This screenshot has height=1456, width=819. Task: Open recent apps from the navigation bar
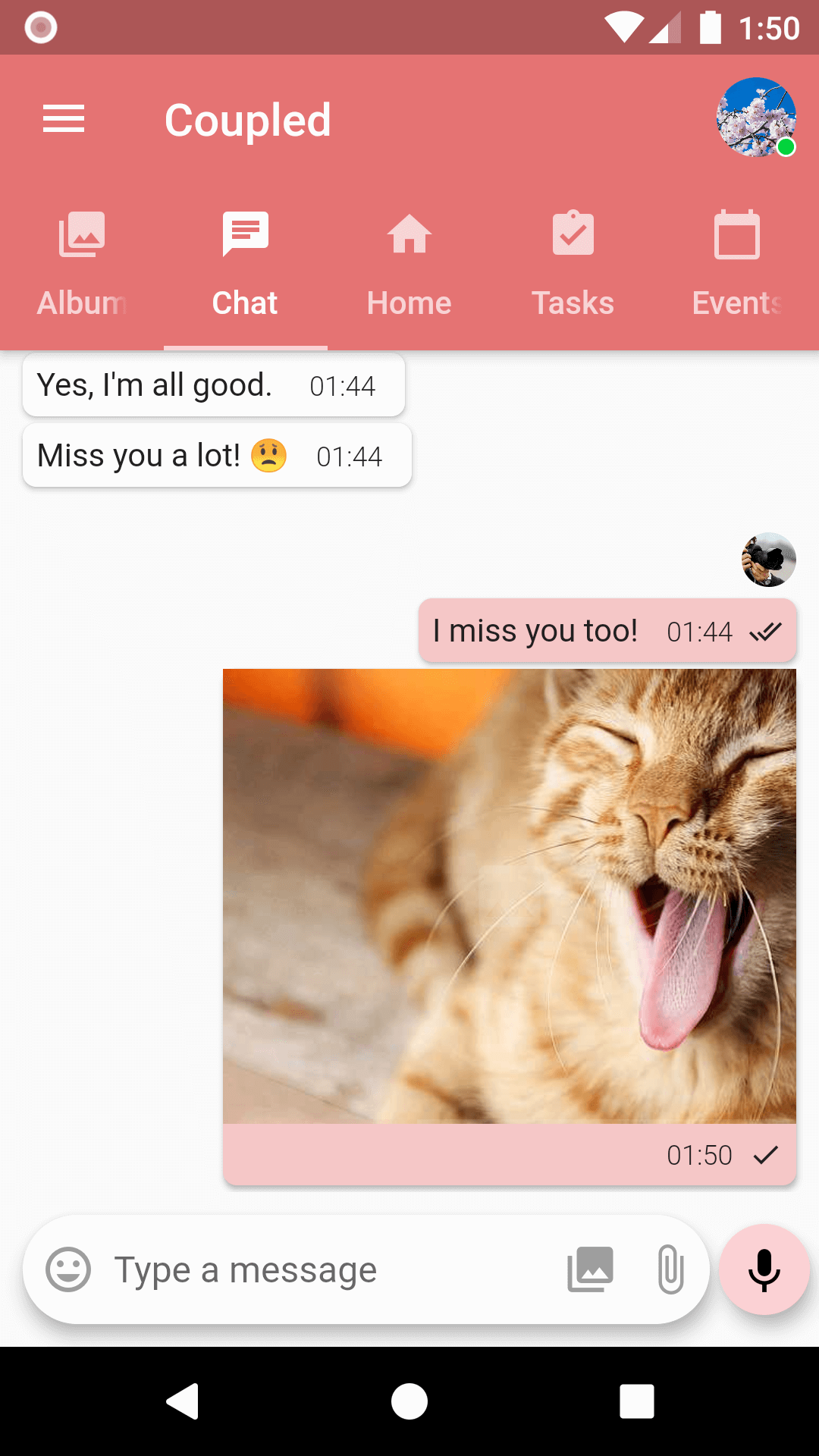636,1401
